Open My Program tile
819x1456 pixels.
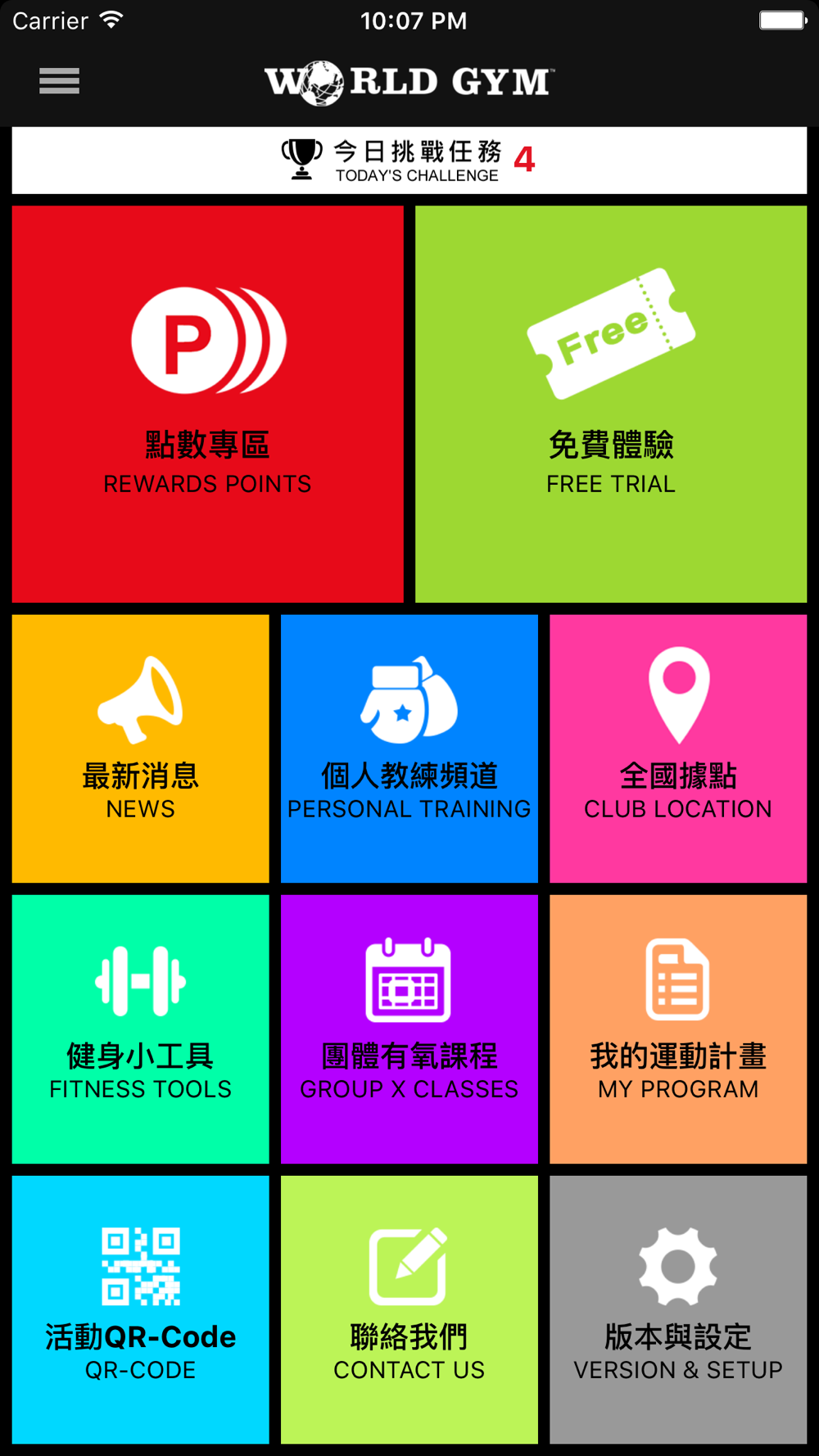pyautogui.click(x=678, y=1029)
